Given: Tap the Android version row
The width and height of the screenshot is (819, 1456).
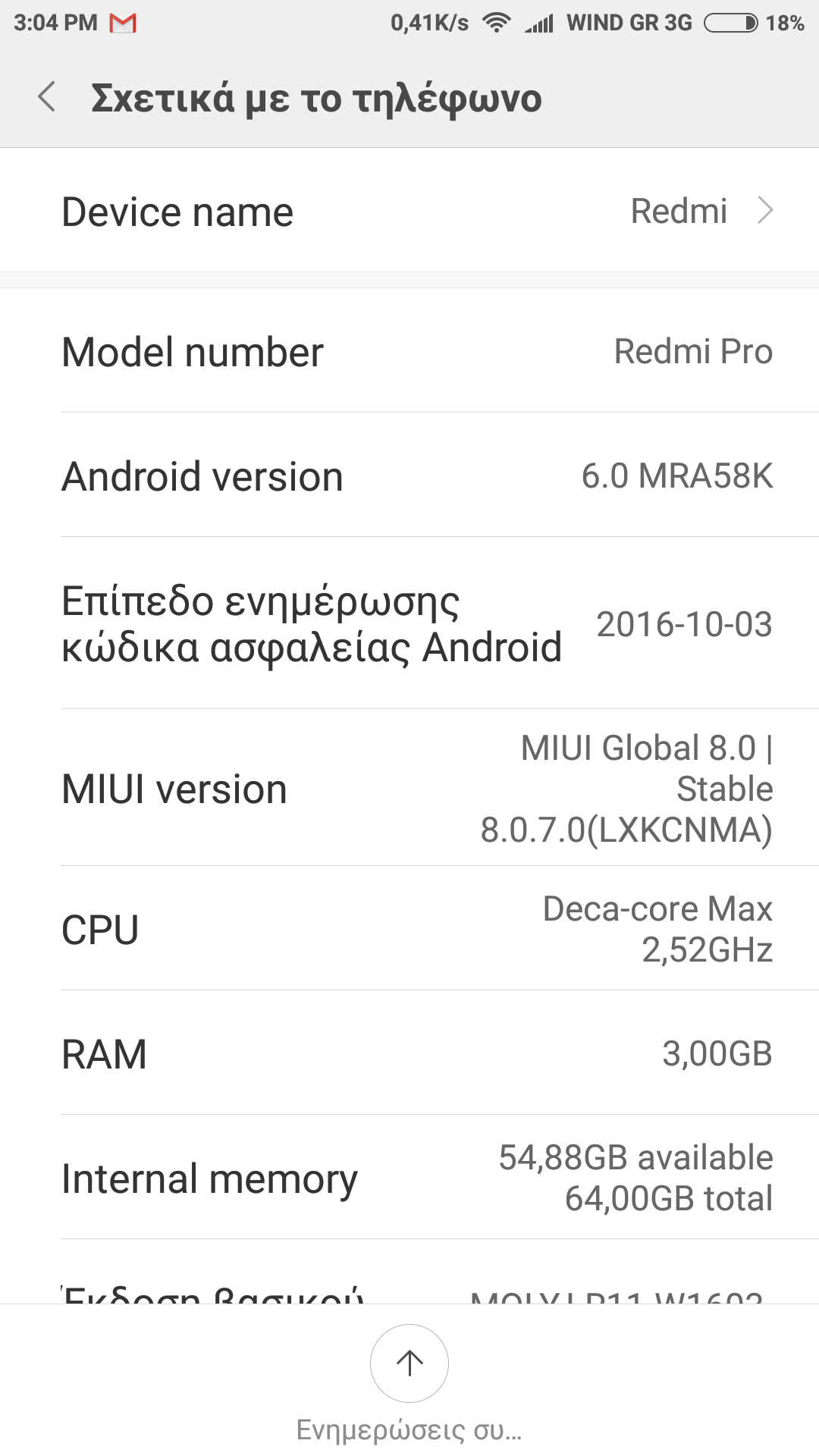Looking at the screenshot, I should [x=409, y=476].
